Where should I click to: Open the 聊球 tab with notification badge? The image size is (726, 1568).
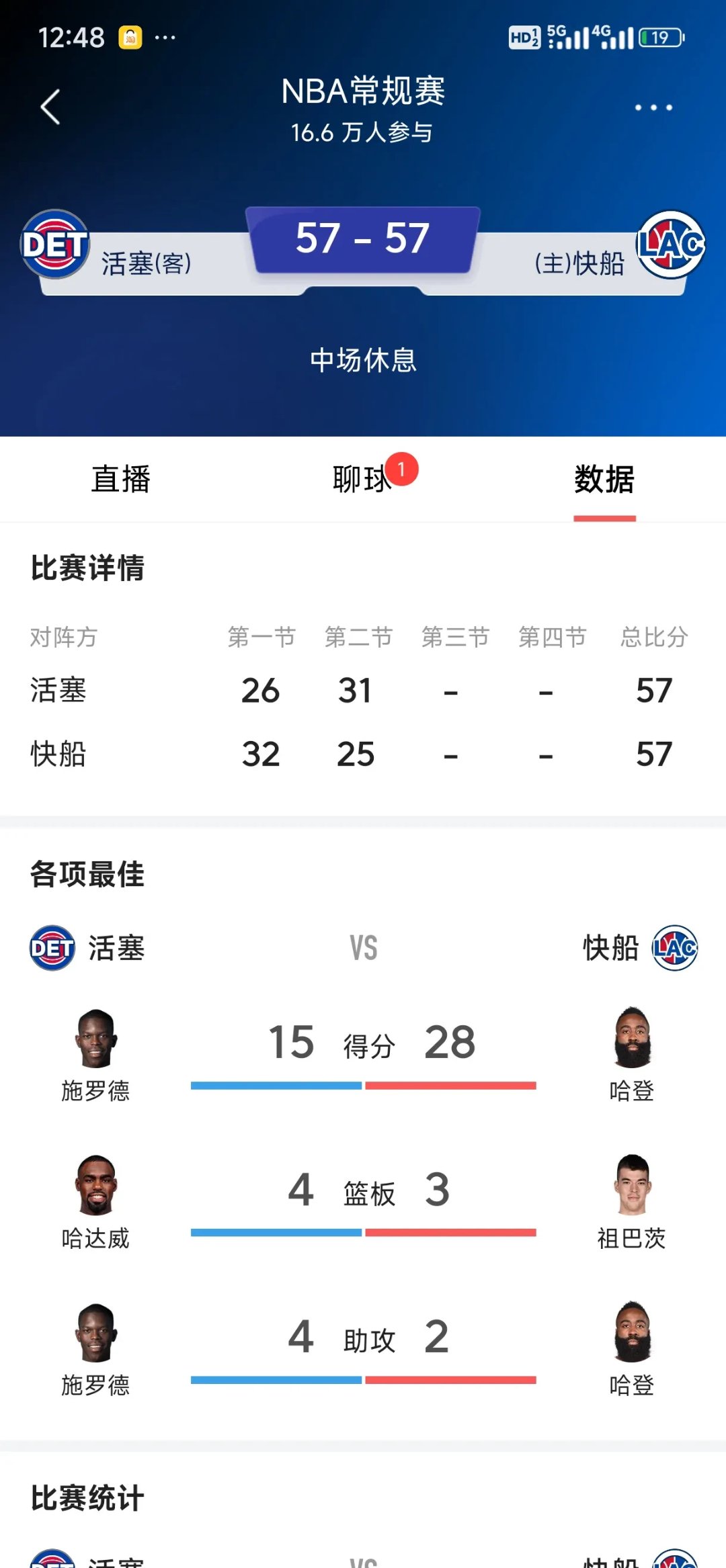click(x=363, y=480)
